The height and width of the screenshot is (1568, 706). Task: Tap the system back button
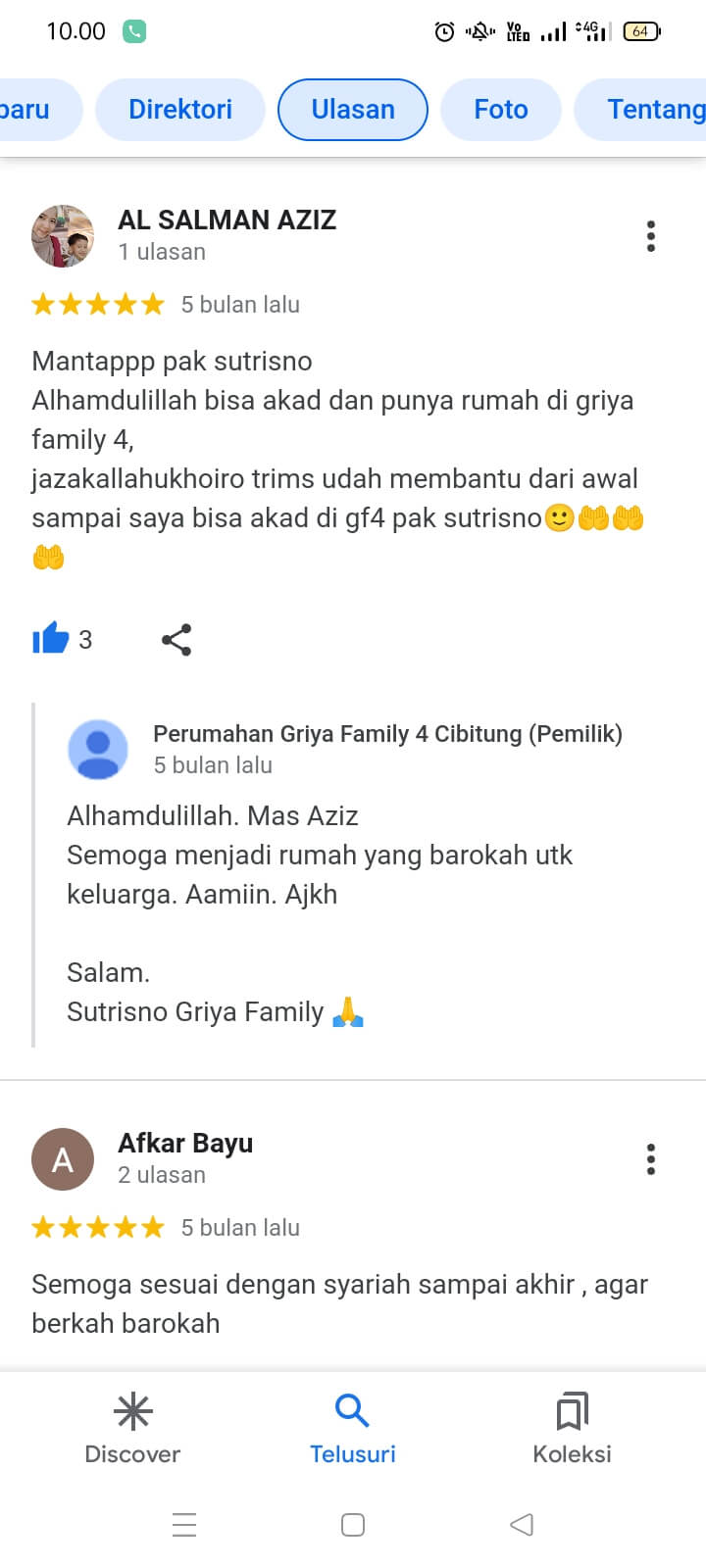pyautogui.click(x=522, y=1524)
